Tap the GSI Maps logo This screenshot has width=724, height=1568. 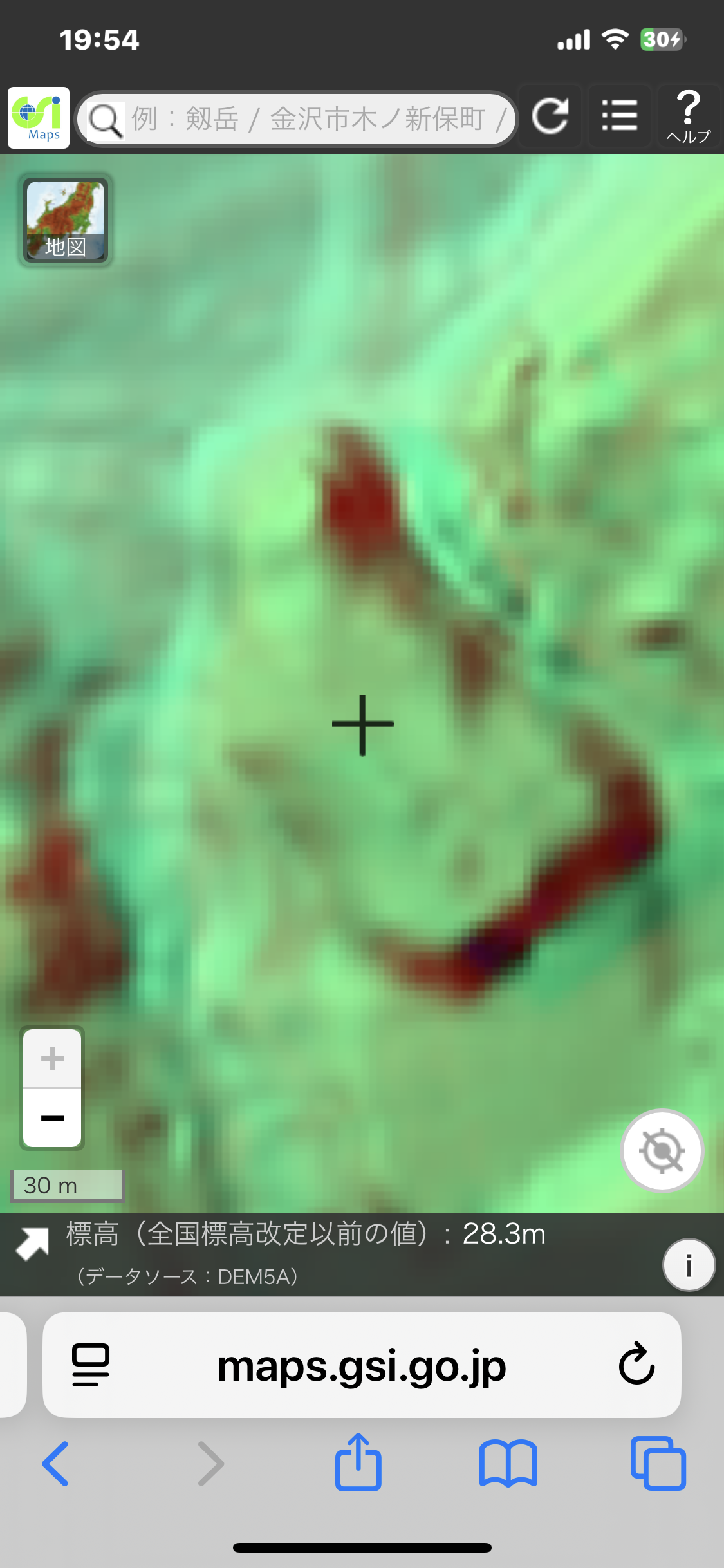[x=39, y=118]
